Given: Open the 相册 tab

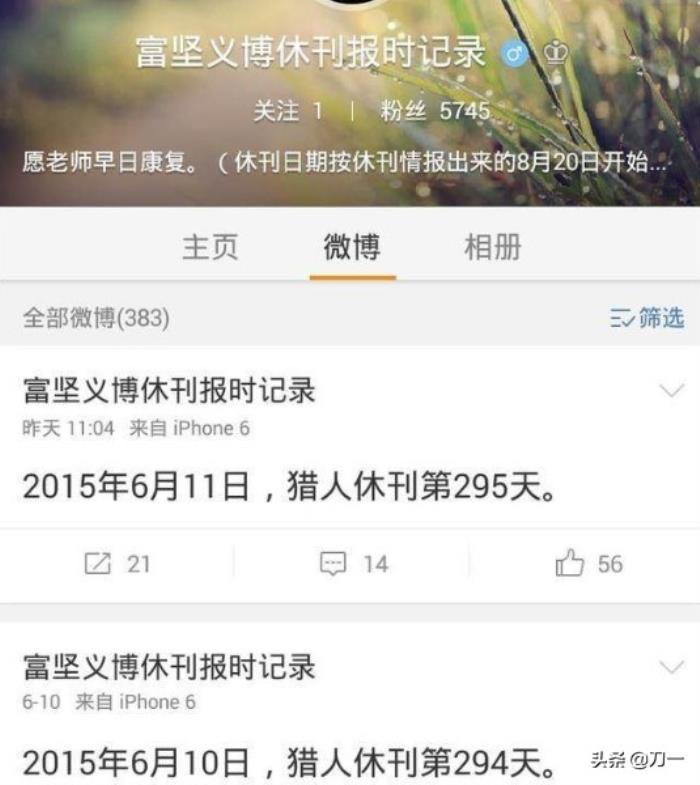Looking at the screenshot, I should pos(492,247).
